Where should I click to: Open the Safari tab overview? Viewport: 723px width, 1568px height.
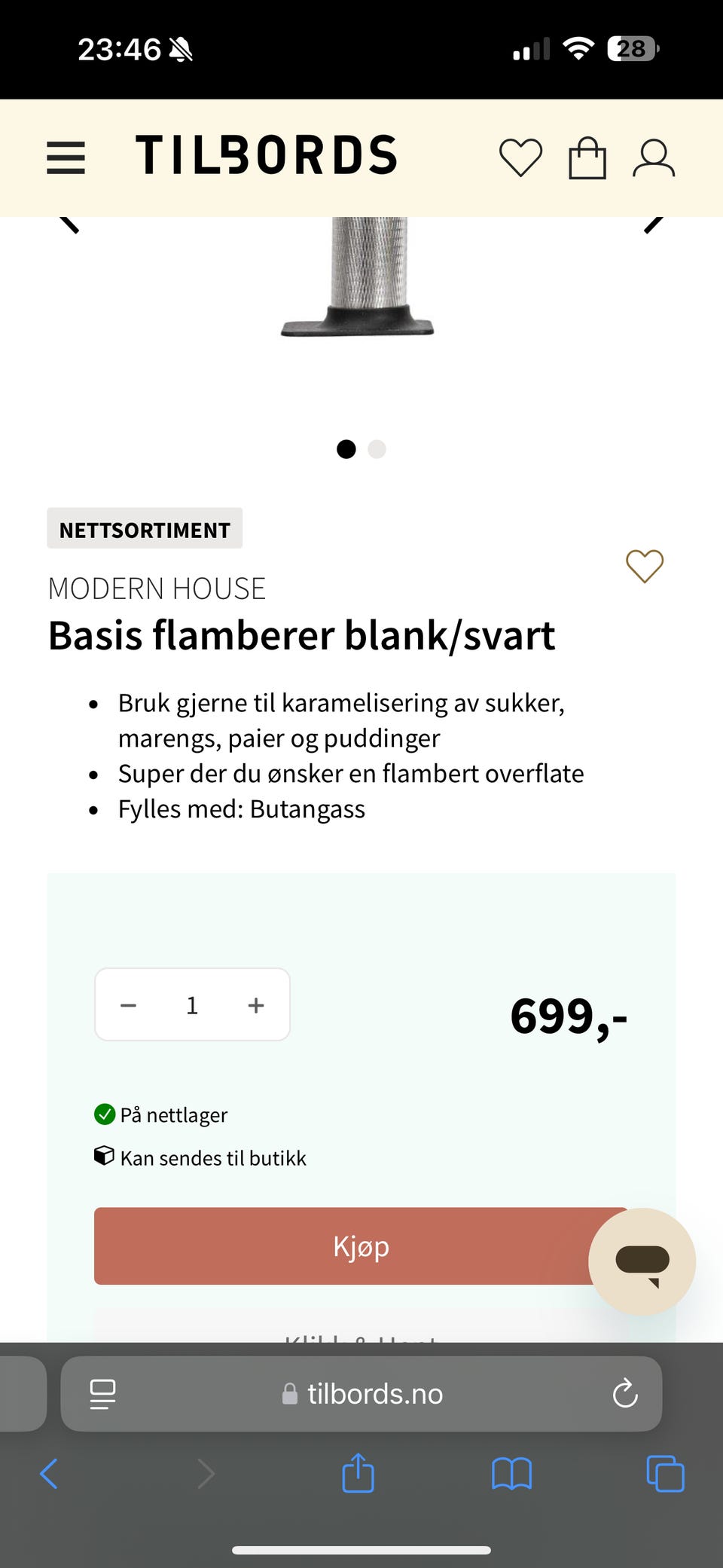click(x=664, y=1474)
